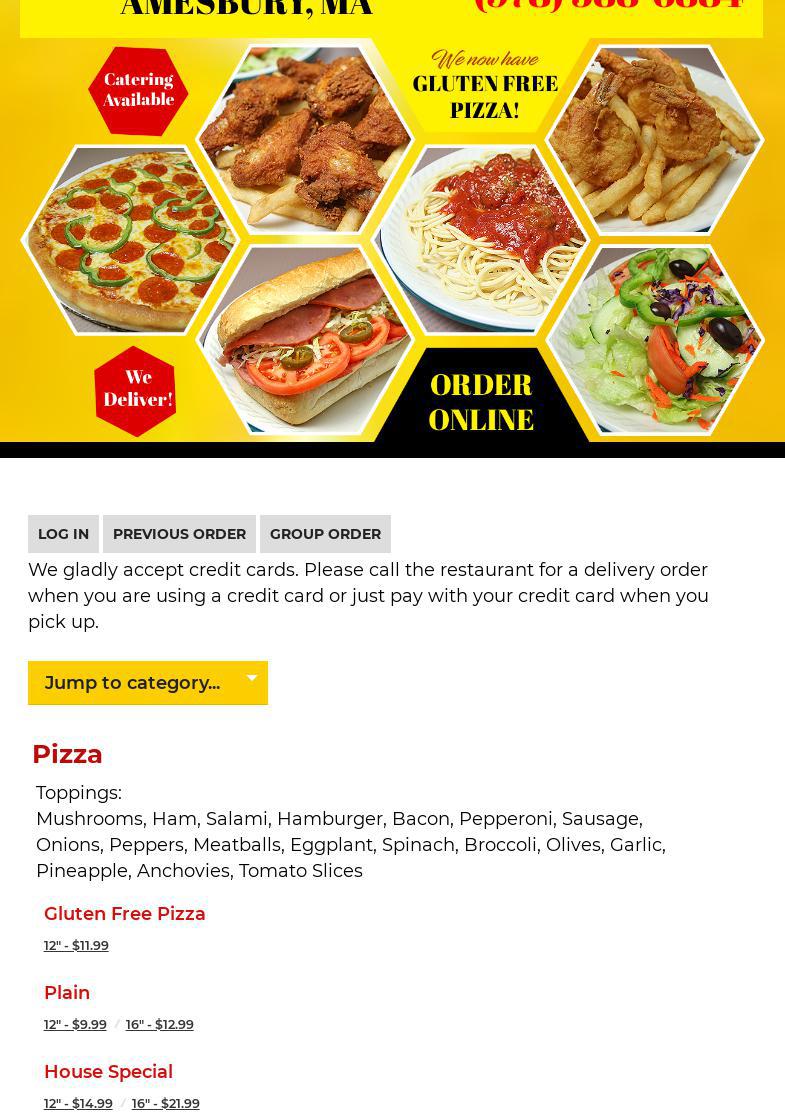Select House Special 16" for $21.99
The image size is (785, 1120).
point(166,1103)
